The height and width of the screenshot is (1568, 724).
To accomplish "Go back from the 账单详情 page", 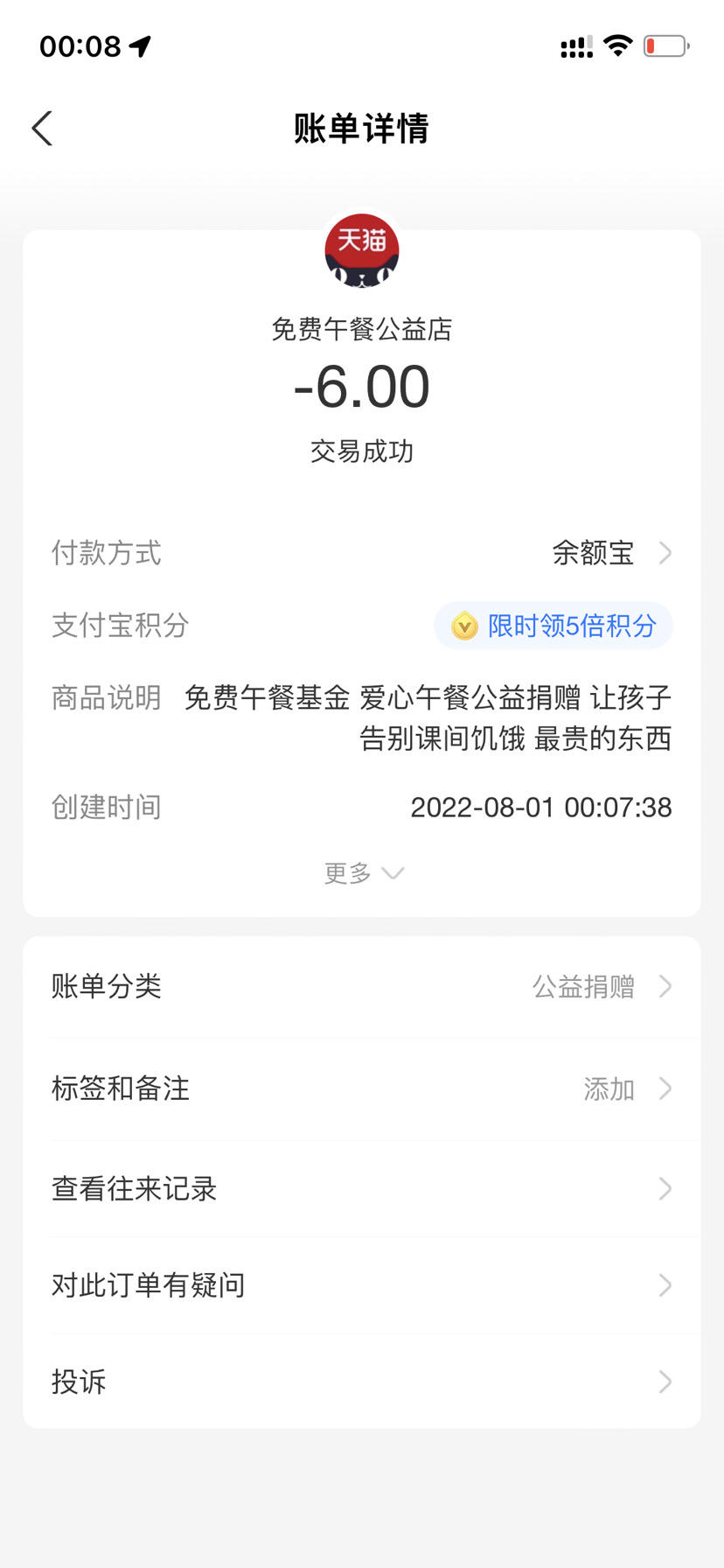I will coord(42,129).
